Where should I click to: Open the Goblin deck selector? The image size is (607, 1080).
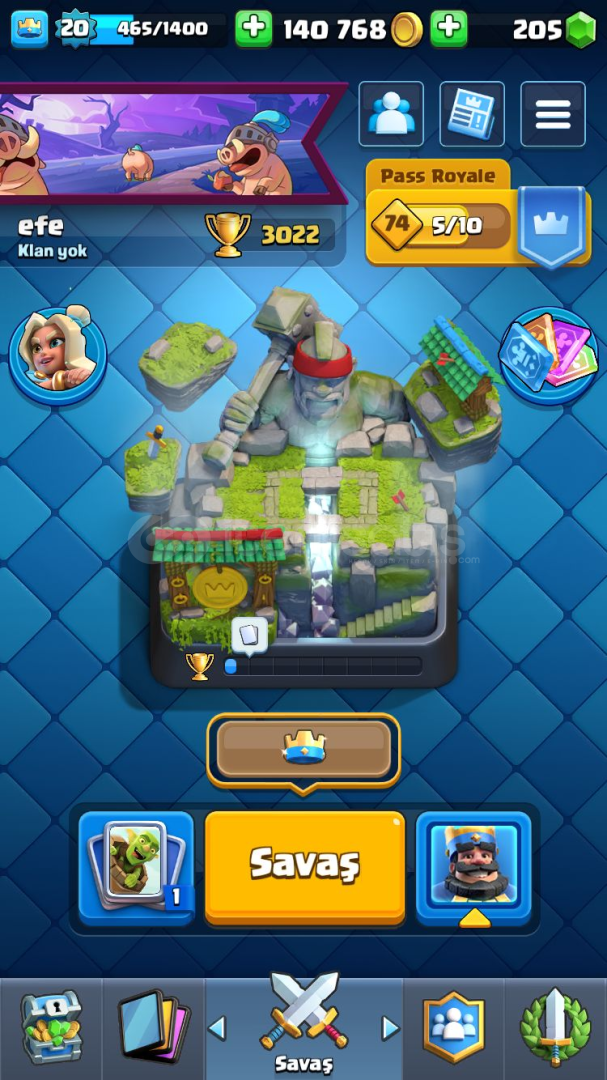[x=136, y=866]
